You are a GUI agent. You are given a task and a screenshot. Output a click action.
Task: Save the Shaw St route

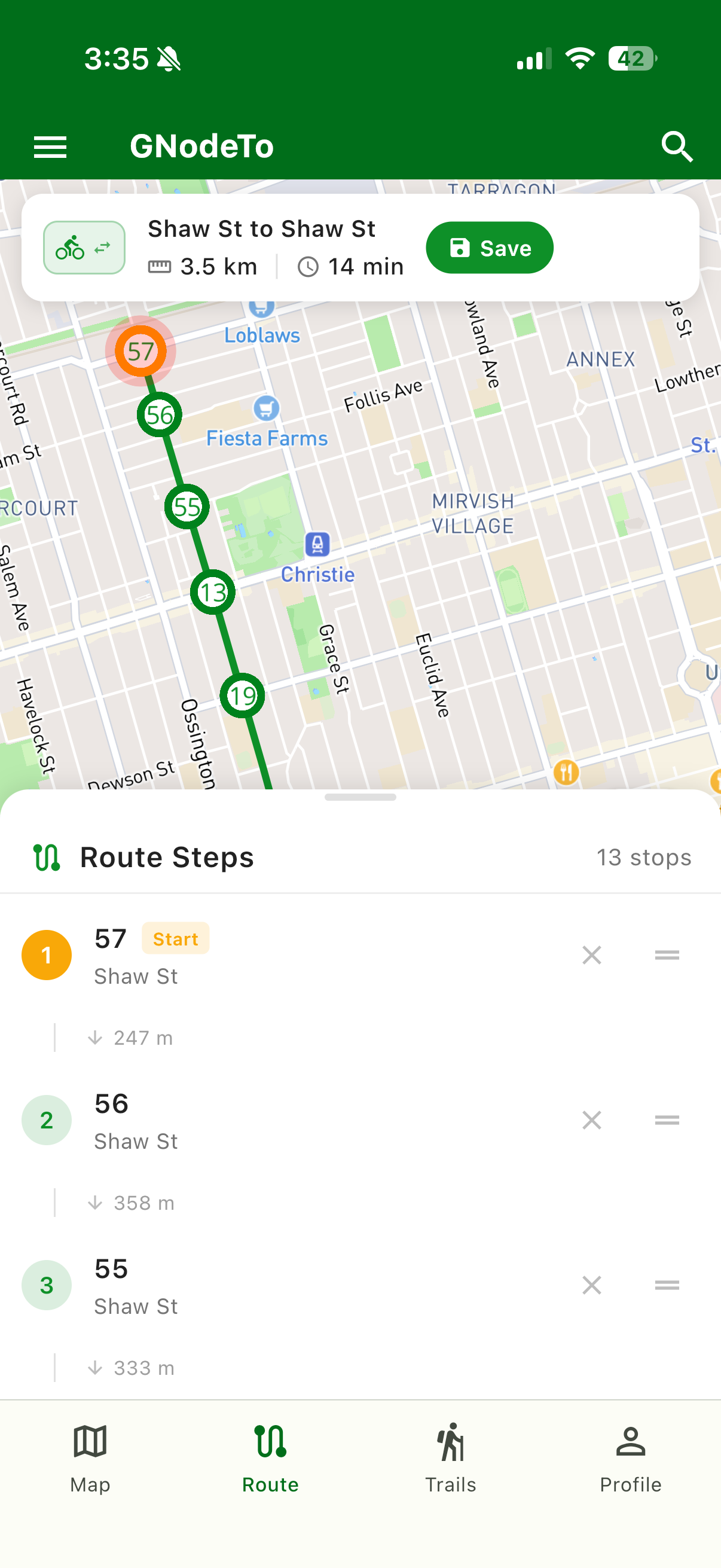(x=489, y=247)
